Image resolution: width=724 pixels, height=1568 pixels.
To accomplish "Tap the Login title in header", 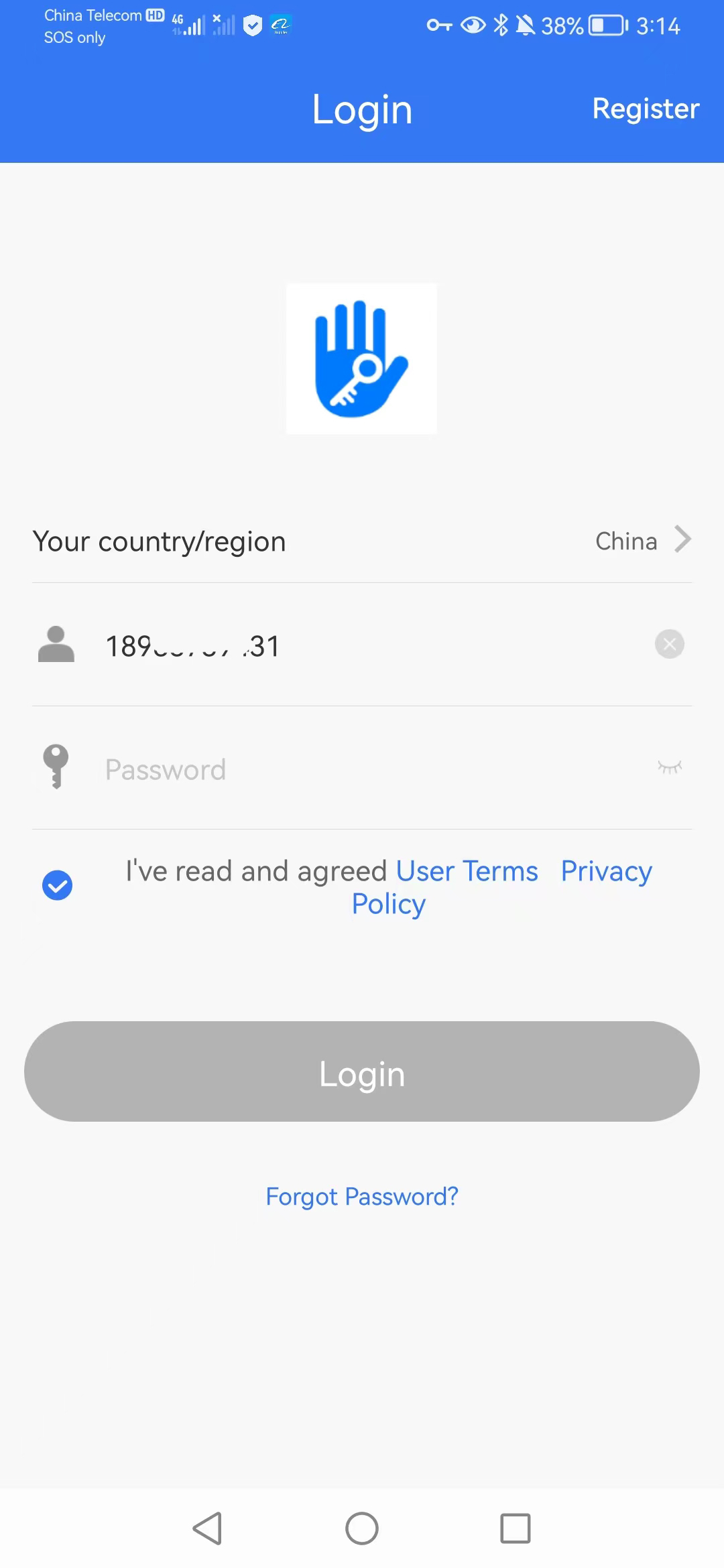I will (361, 109).
